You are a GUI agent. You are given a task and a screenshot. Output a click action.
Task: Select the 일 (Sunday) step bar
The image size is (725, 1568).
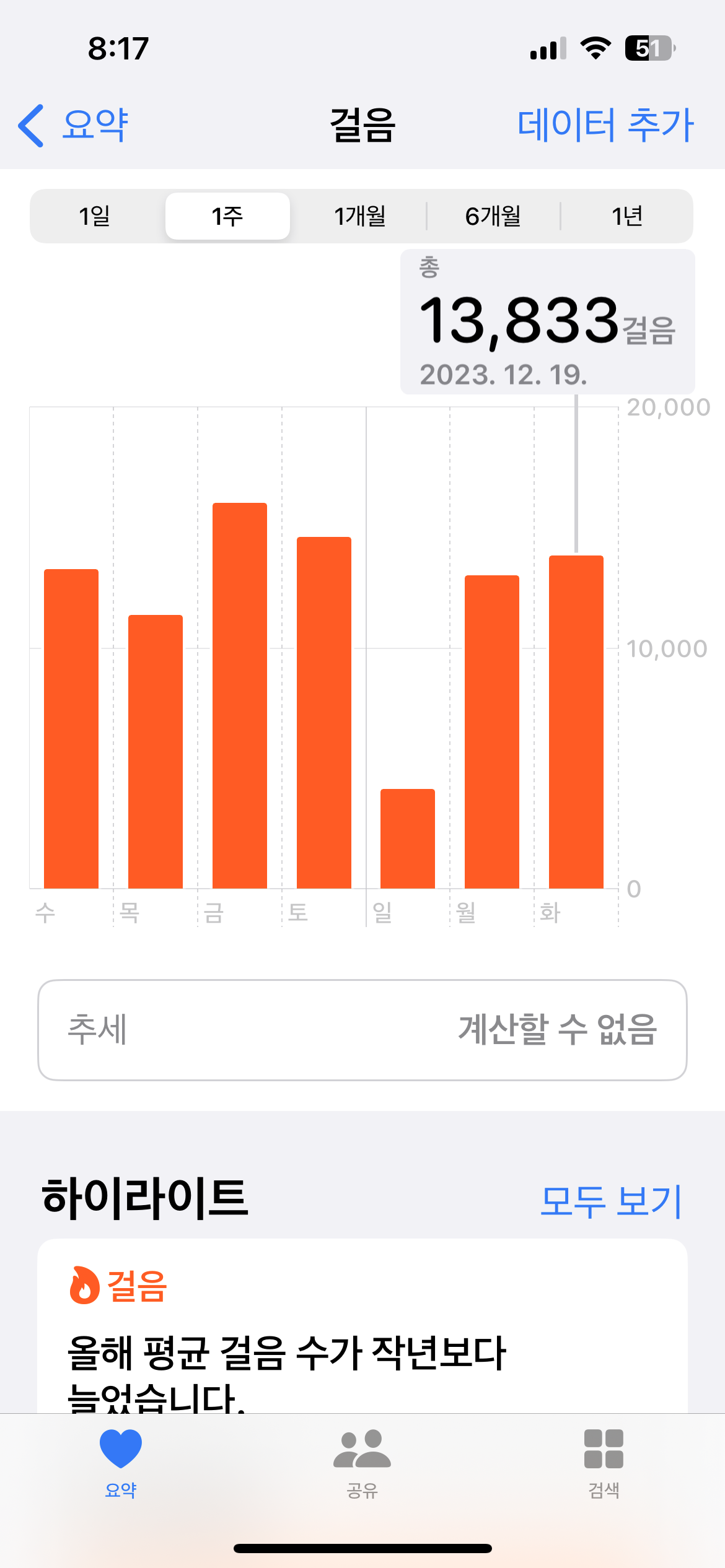pos(408,838)
